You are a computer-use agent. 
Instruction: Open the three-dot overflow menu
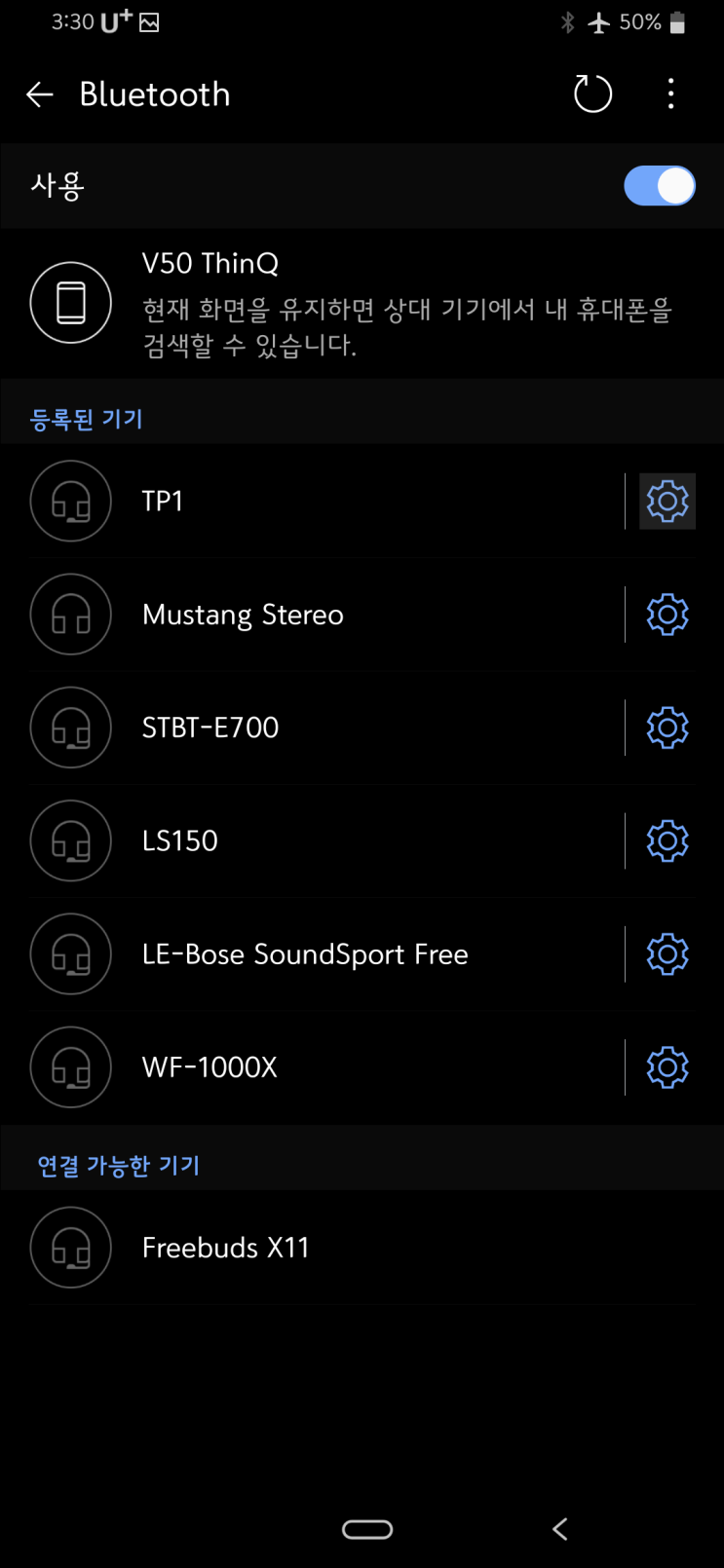(670, 93)
